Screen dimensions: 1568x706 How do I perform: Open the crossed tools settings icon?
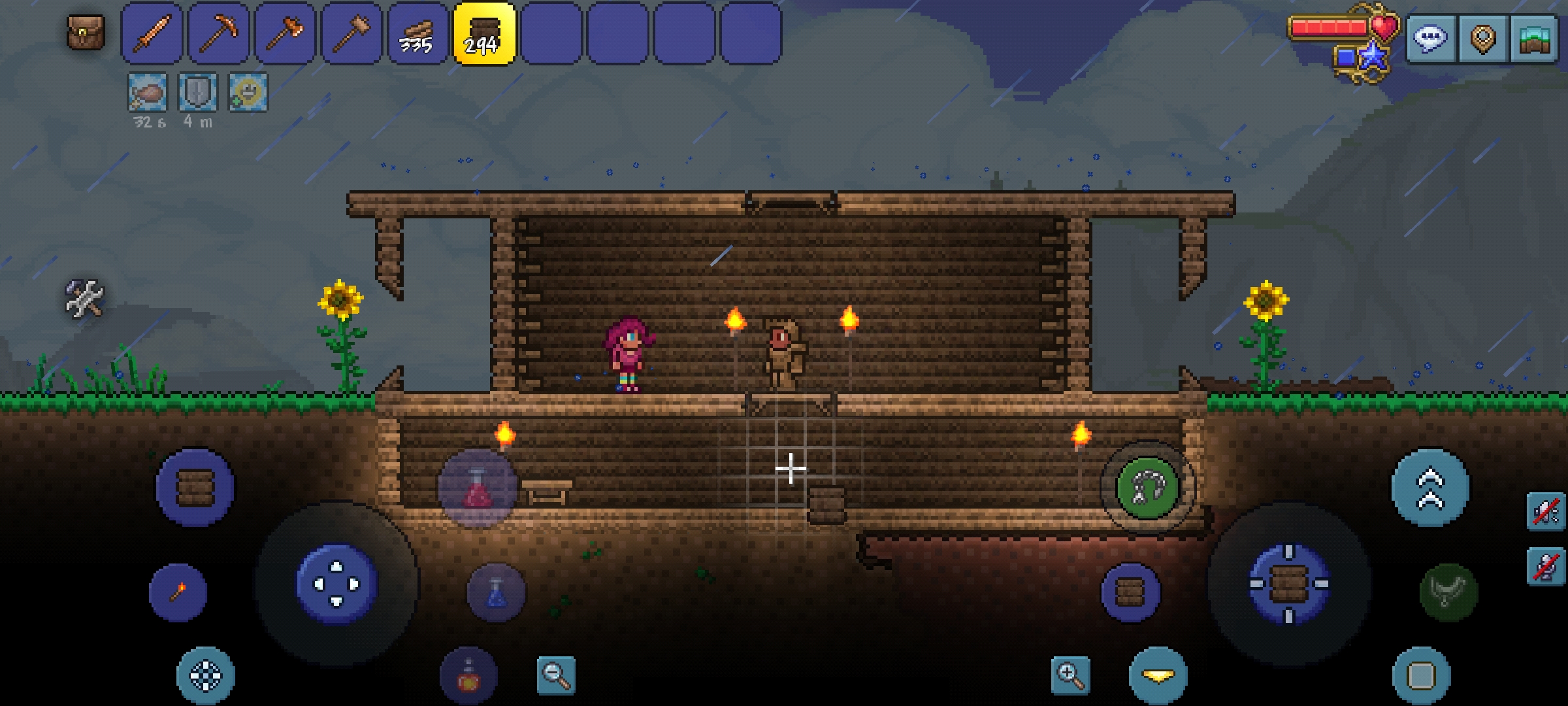pyautogui.click(x=84, y=299)
